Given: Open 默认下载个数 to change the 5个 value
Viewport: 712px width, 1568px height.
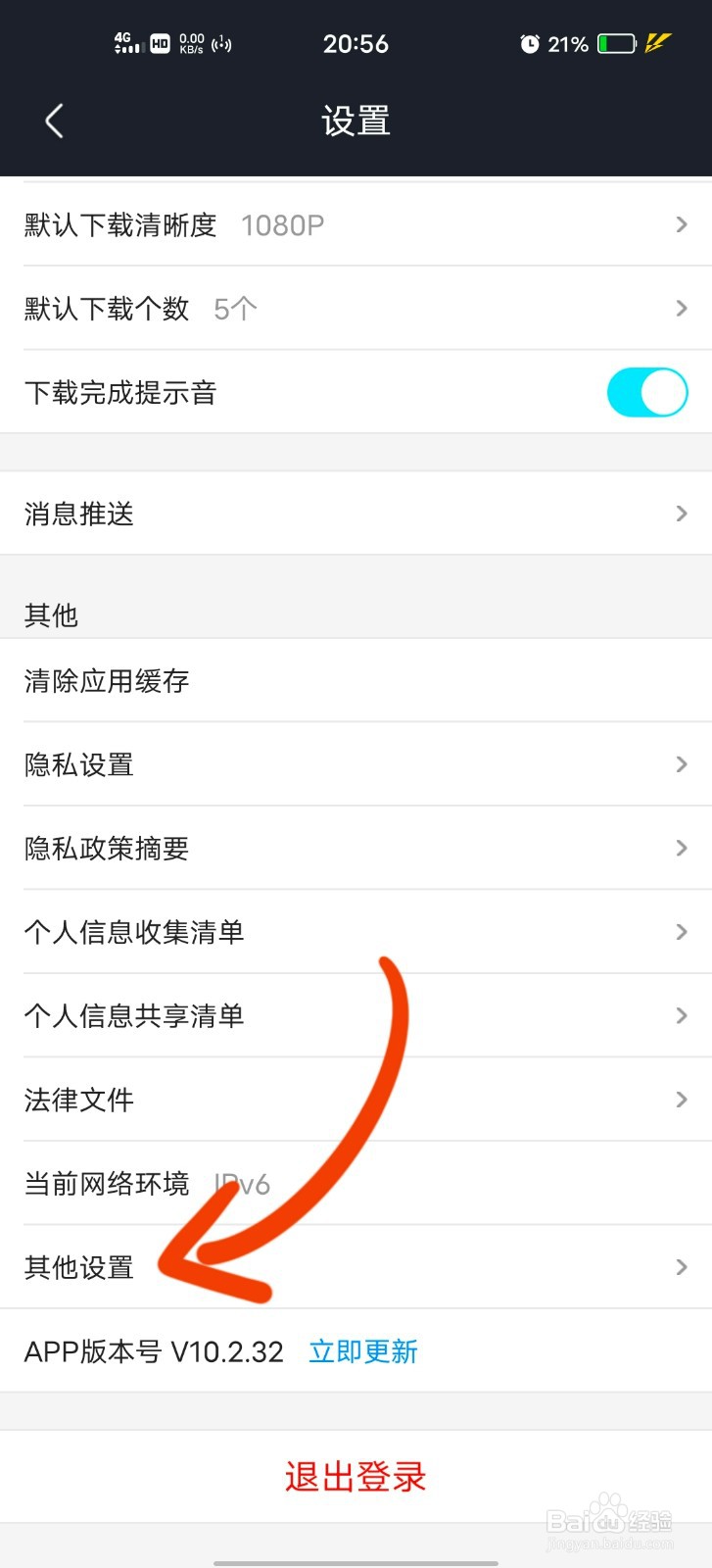Looking at the screenshot, I should pyautogui.click(x=356, y=308).
